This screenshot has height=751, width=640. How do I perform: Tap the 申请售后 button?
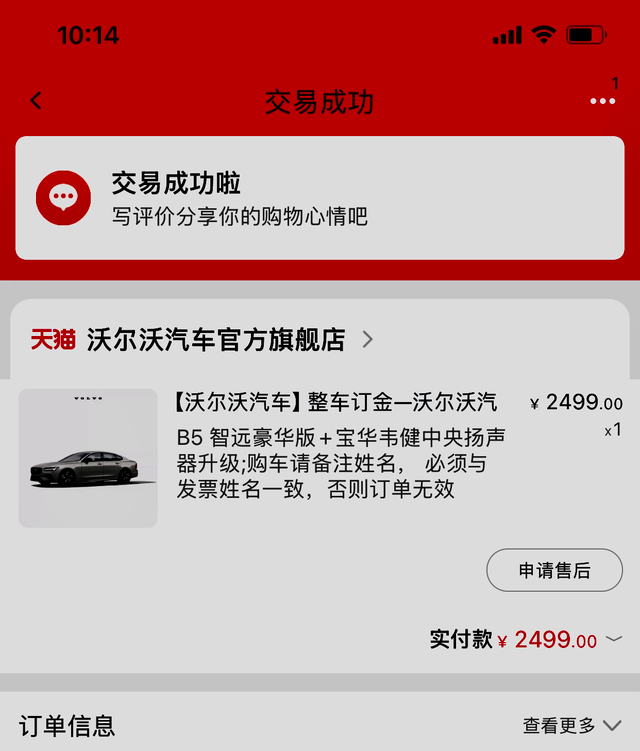(554, 570)
